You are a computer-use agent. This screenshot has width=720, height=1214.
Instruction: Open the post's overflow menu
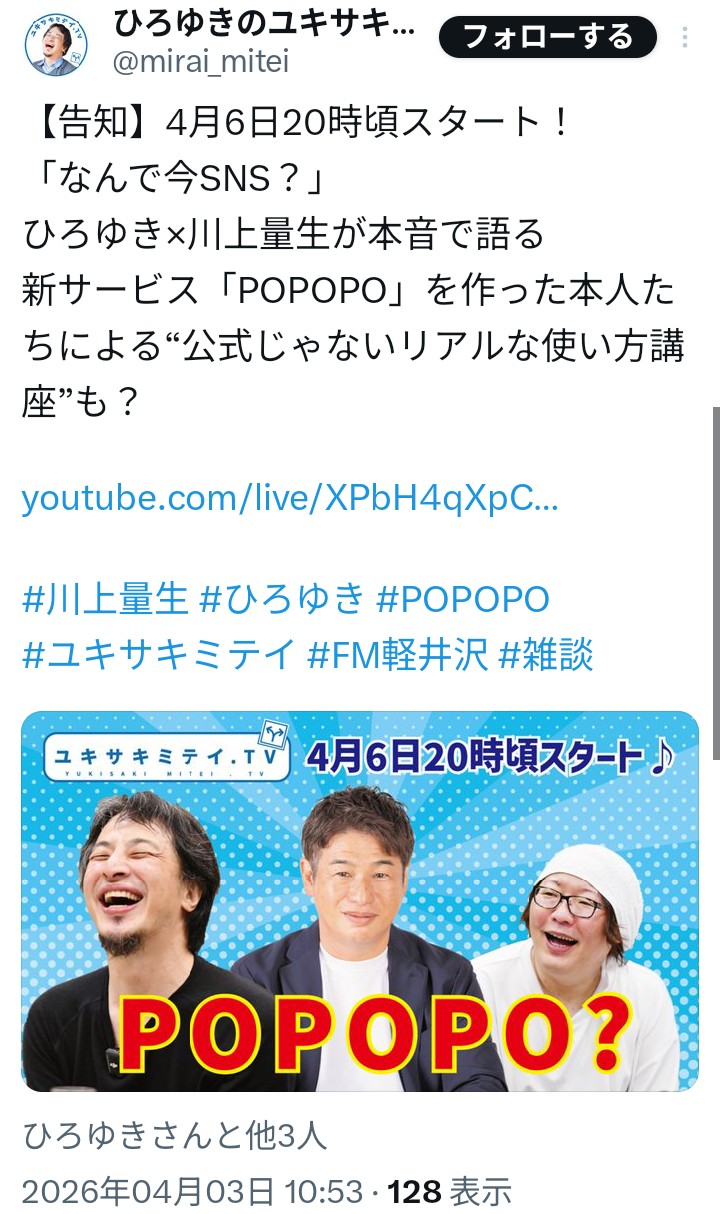pyautogui.click(x=685, y=38)
